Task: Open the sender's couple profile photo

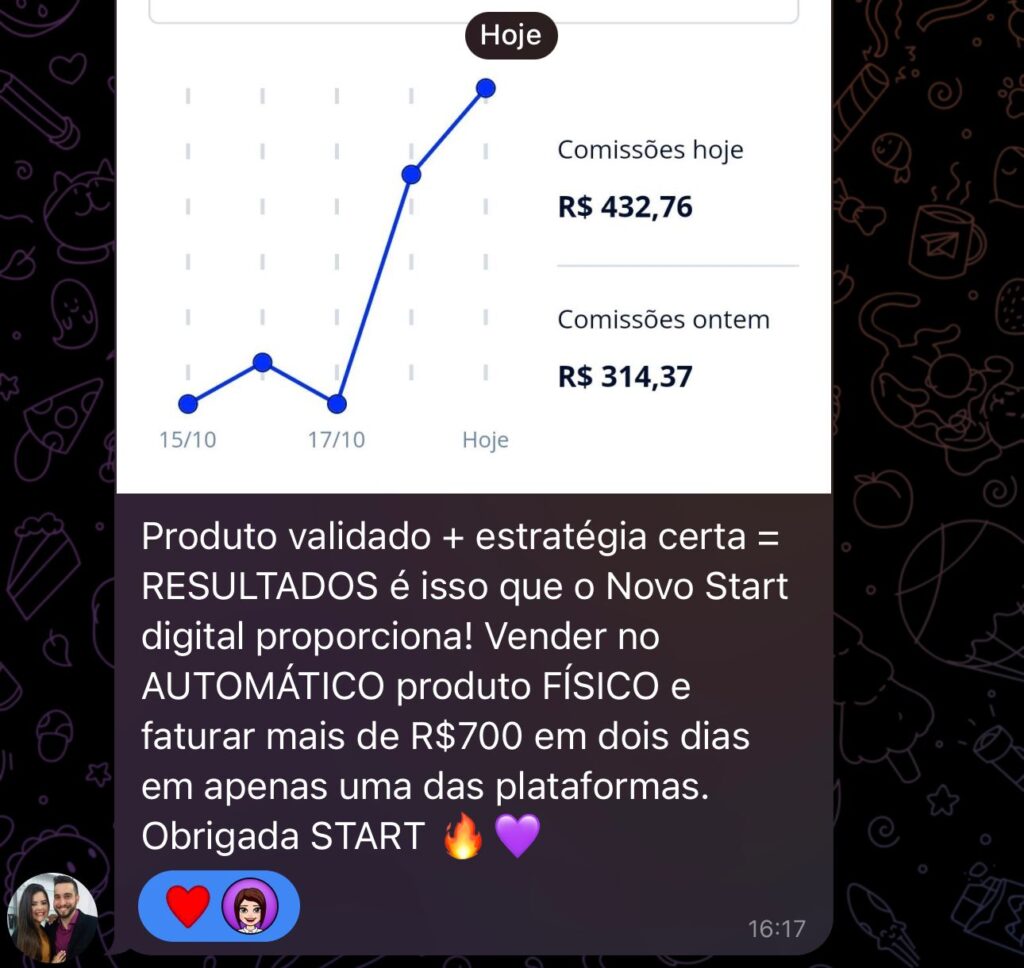Action: 52,916
